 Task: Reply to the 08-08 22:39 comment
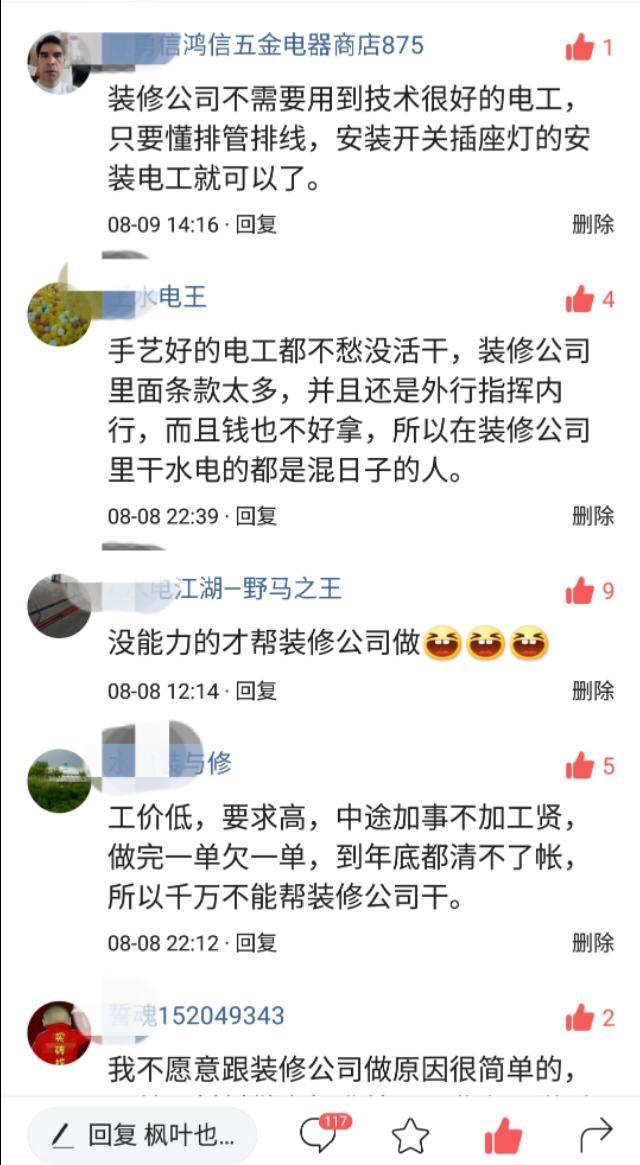click(x=257, y=516)
